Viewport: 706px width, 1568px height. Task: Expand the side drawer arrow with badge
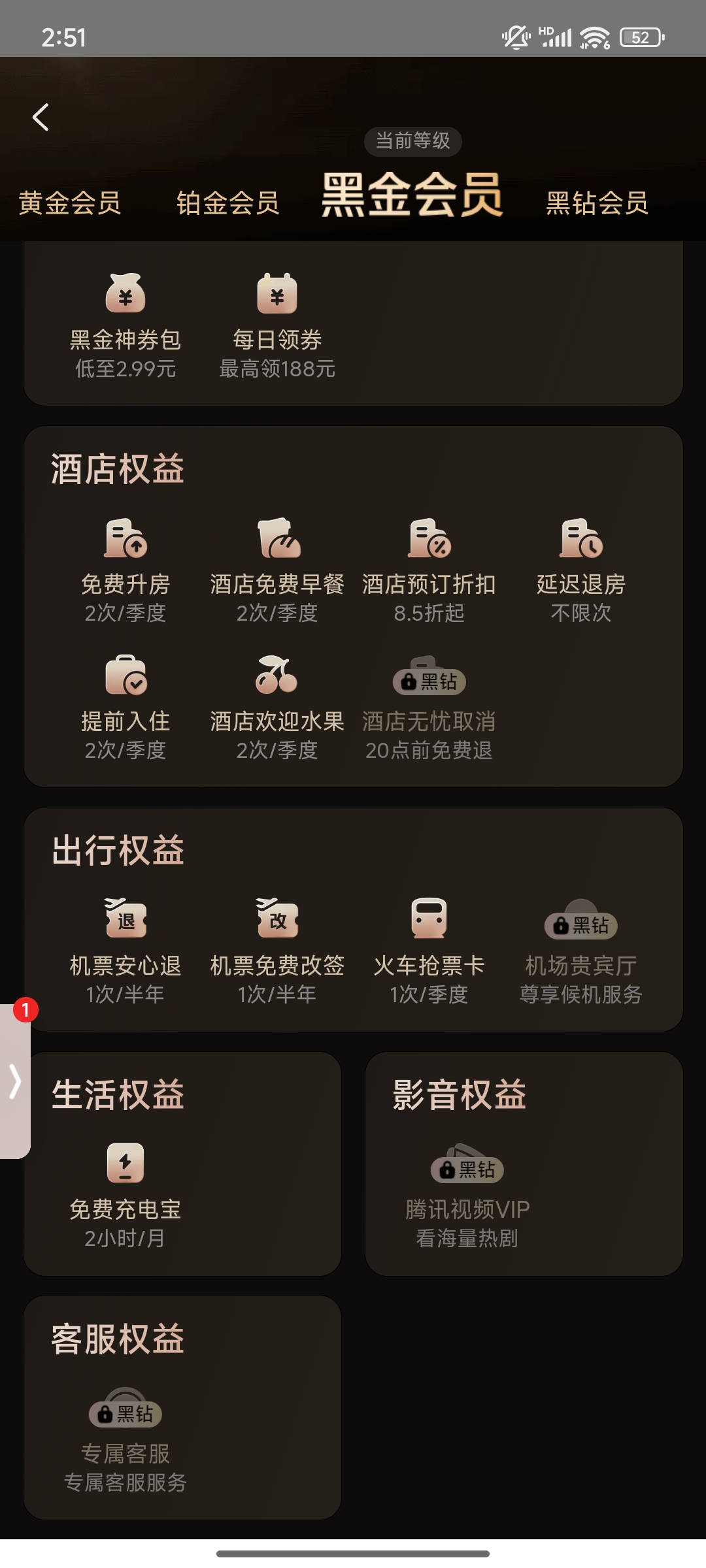coord(14,1082)
